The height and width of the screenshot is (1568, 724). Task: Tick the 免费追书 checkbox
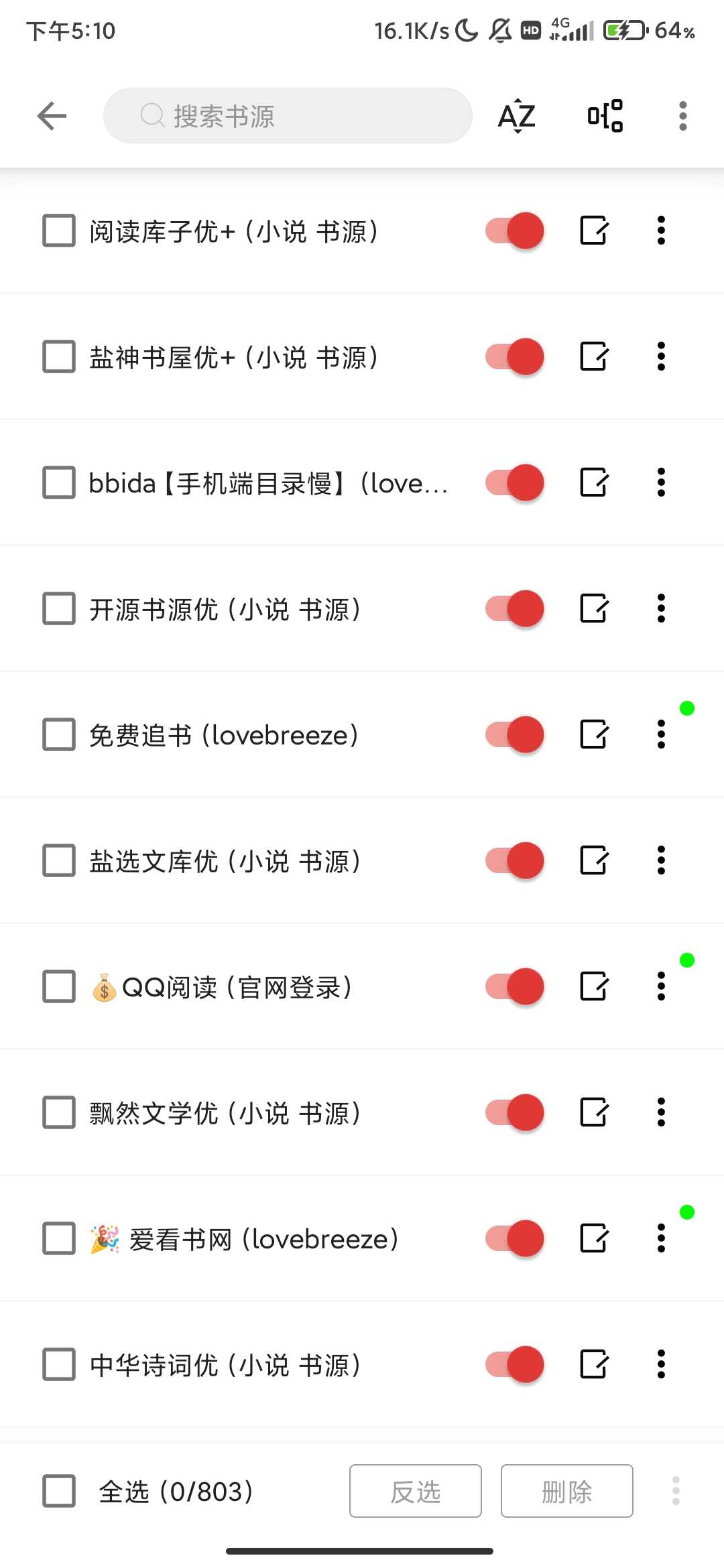click(x=59, y=734)
